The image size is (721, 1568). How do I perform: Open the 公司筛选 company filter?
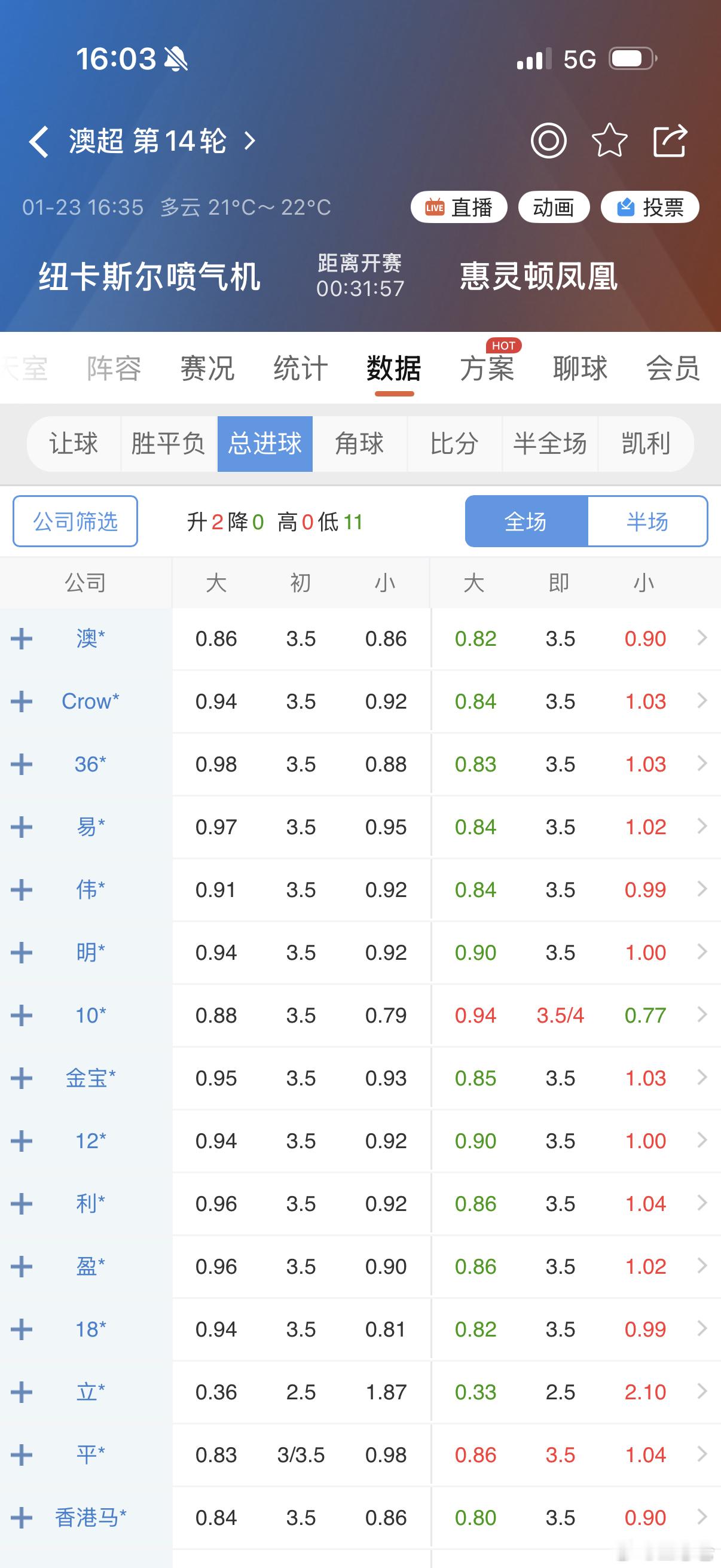tap(74, 521)
